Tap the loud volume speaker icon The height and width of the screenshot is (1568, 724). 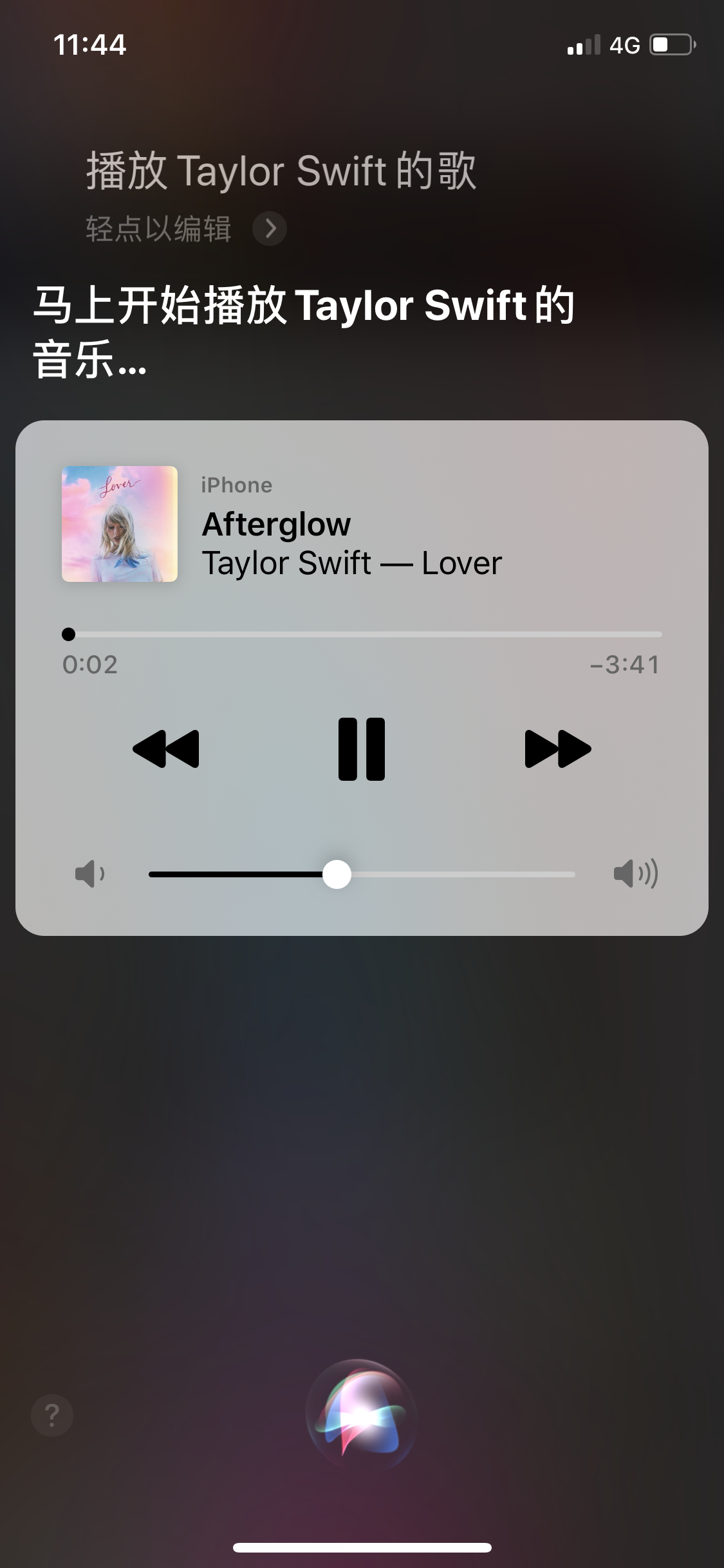(635, 874)
